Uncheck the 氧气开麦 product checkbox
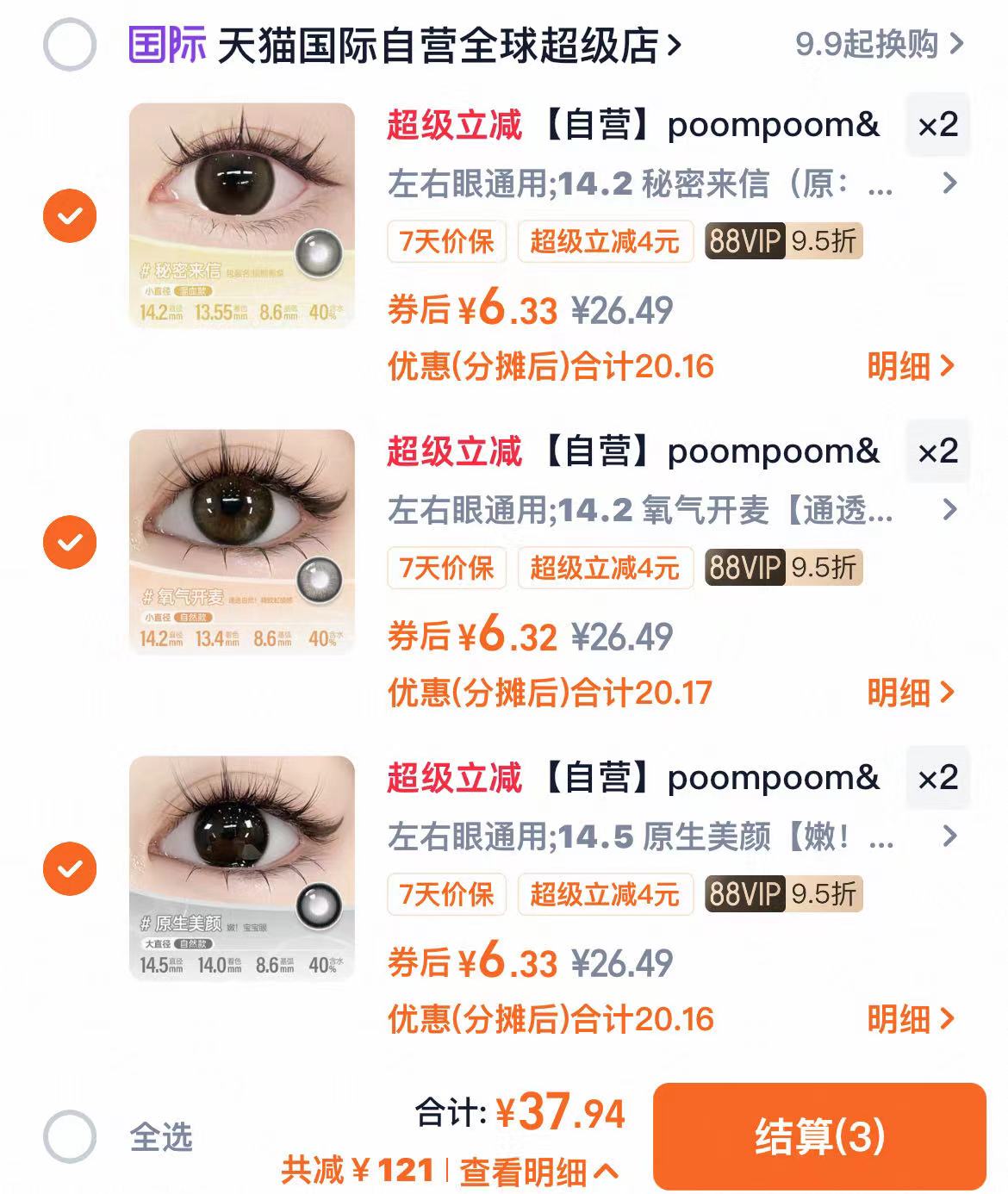The image size is (1008, 1194). coord(72,544)
